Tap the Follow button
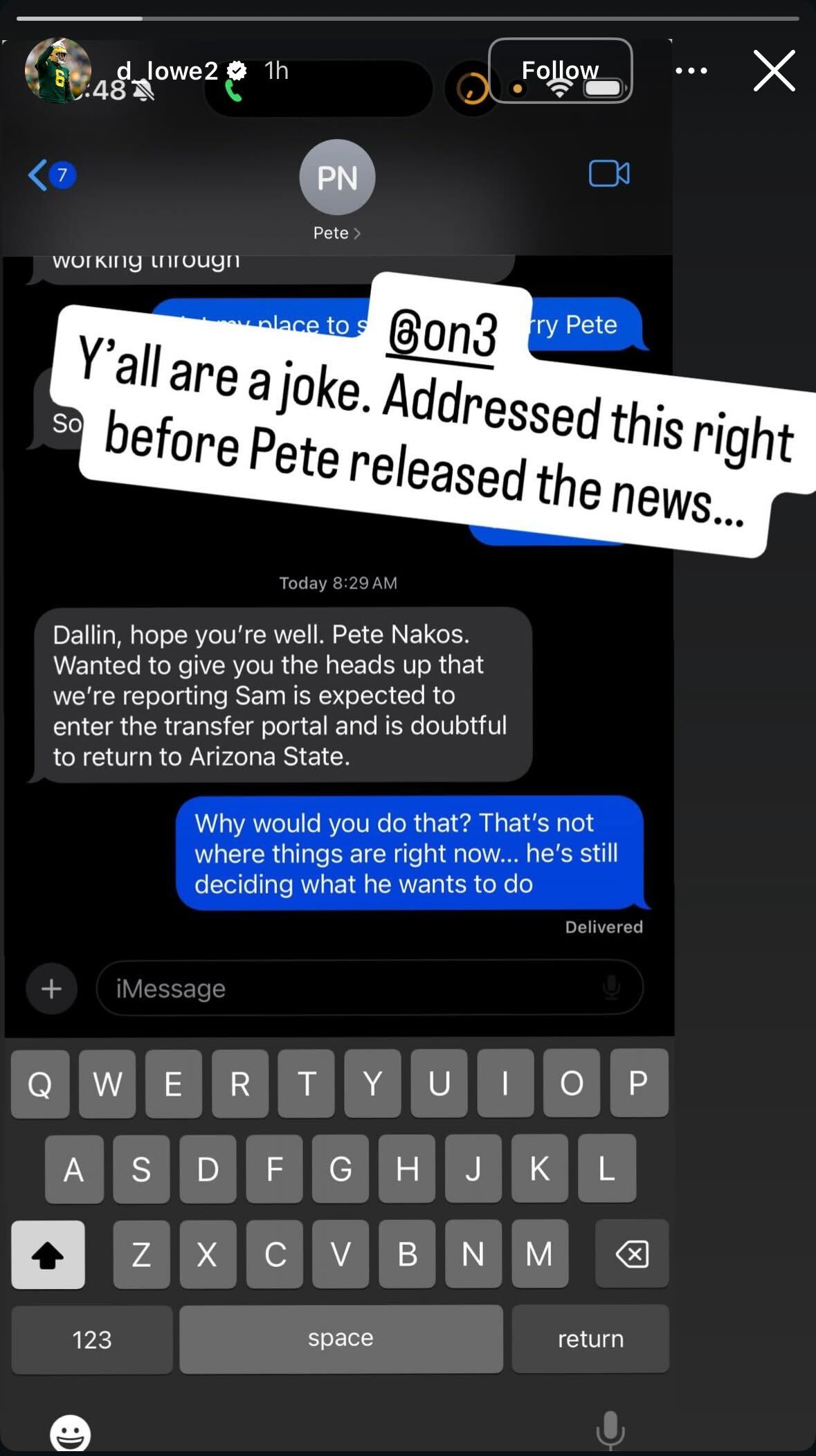 click(561, 69)
